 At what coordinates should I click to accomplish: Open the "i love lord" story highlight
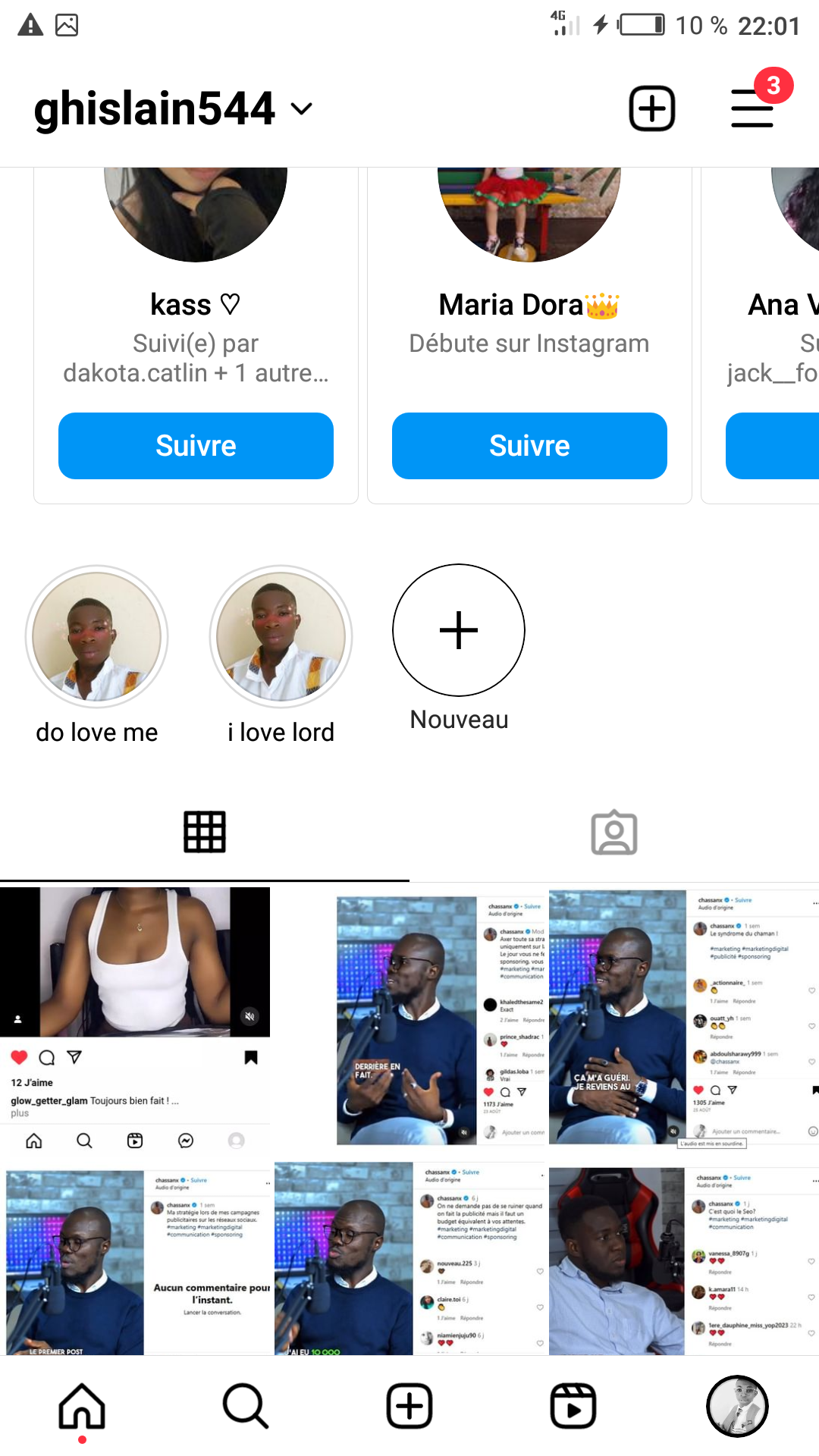pos(281,636)
